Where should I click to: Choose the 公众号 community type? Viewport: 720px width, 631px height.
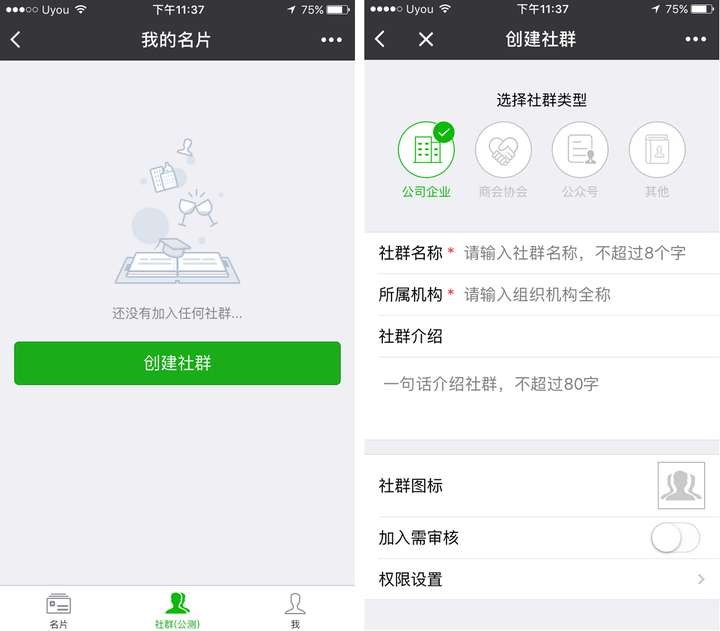pyautogui.click(x=580, y=151)
